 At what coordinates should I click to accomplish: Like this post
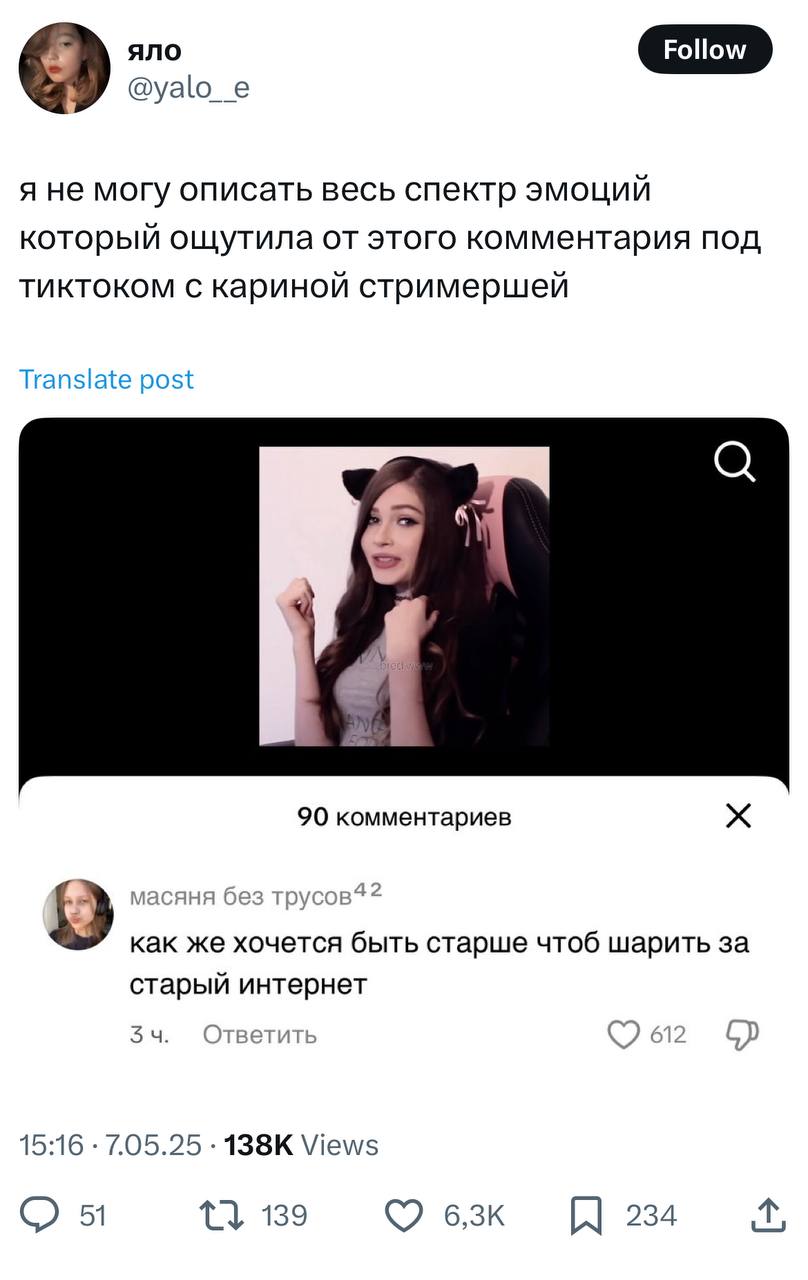pos(404,1215)
